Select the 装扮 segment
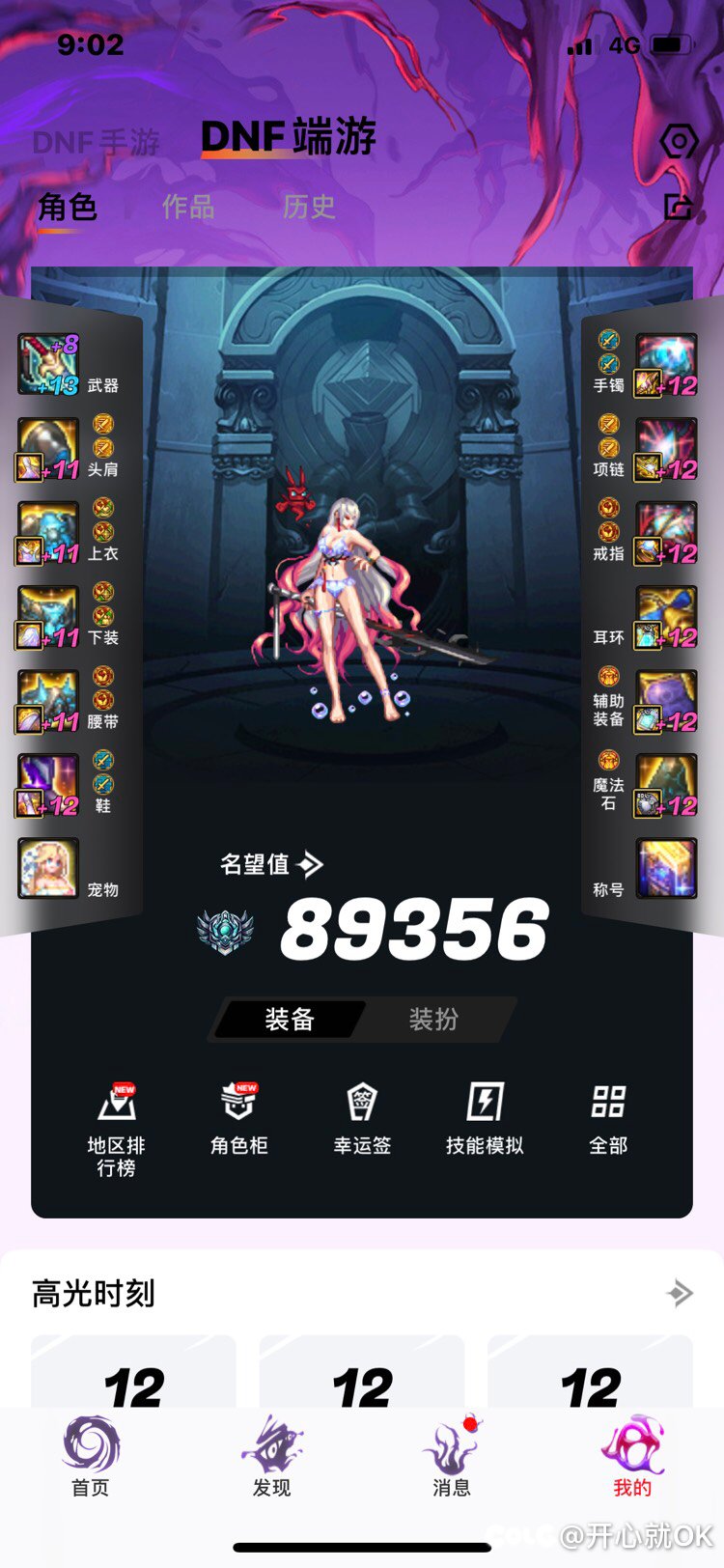The height and width of the screenshot is (1568, 724). 433,1019
